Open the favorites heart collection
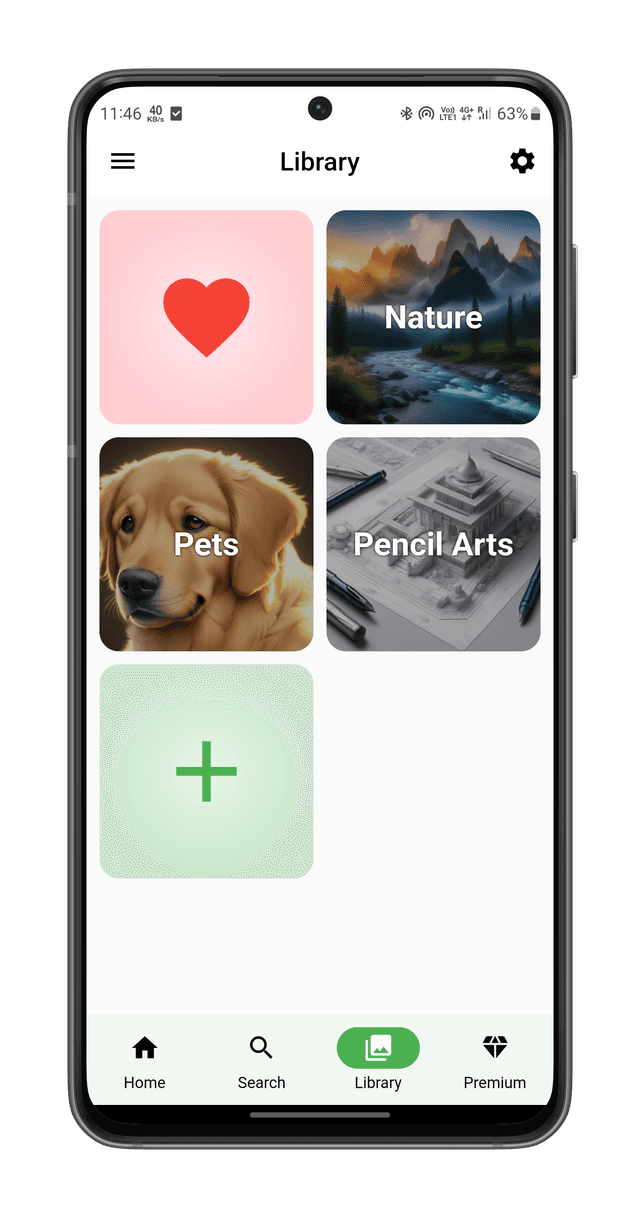 [206, 317]
